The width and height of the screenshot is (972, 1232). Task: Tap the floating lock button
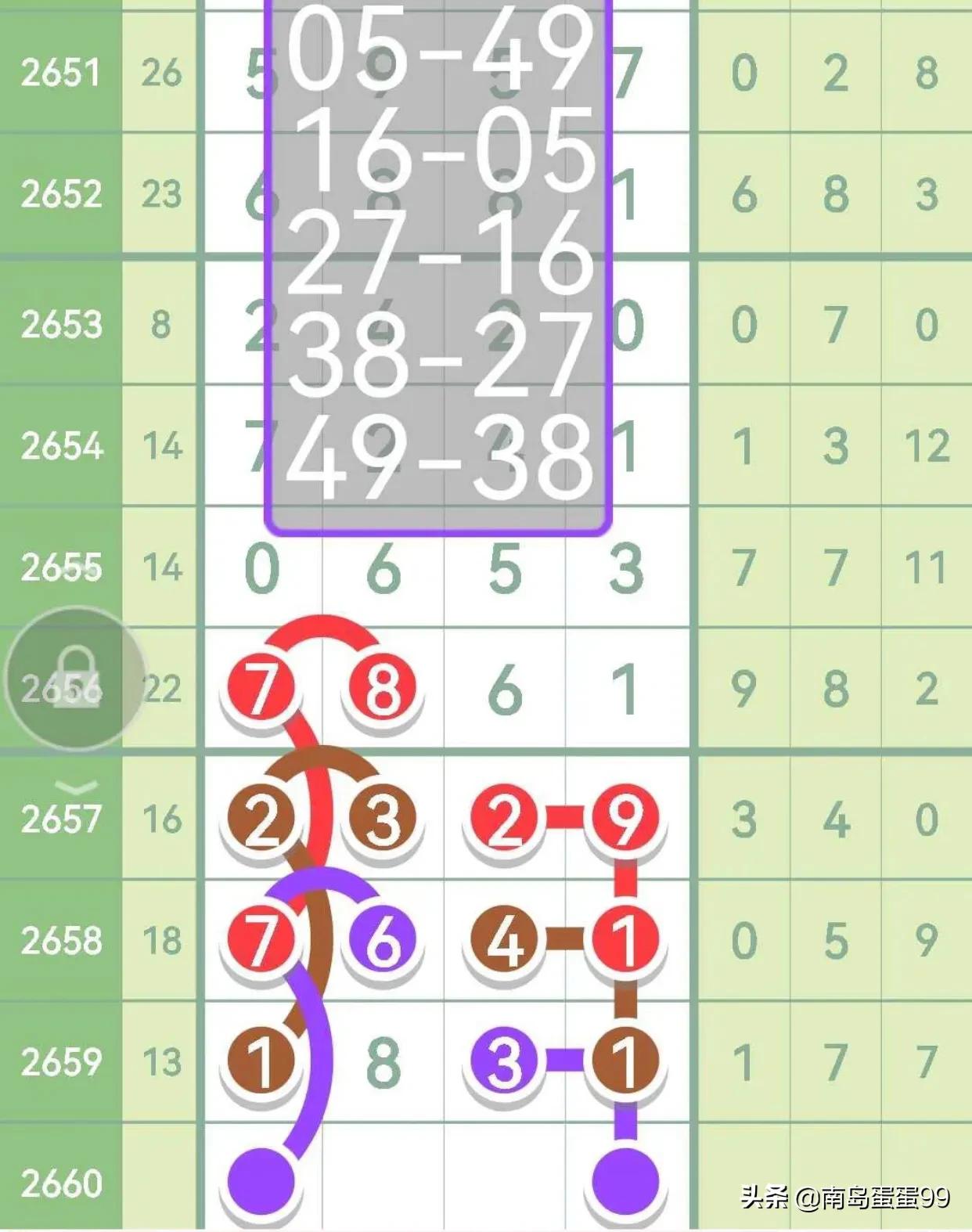click(x=76, y=677)
